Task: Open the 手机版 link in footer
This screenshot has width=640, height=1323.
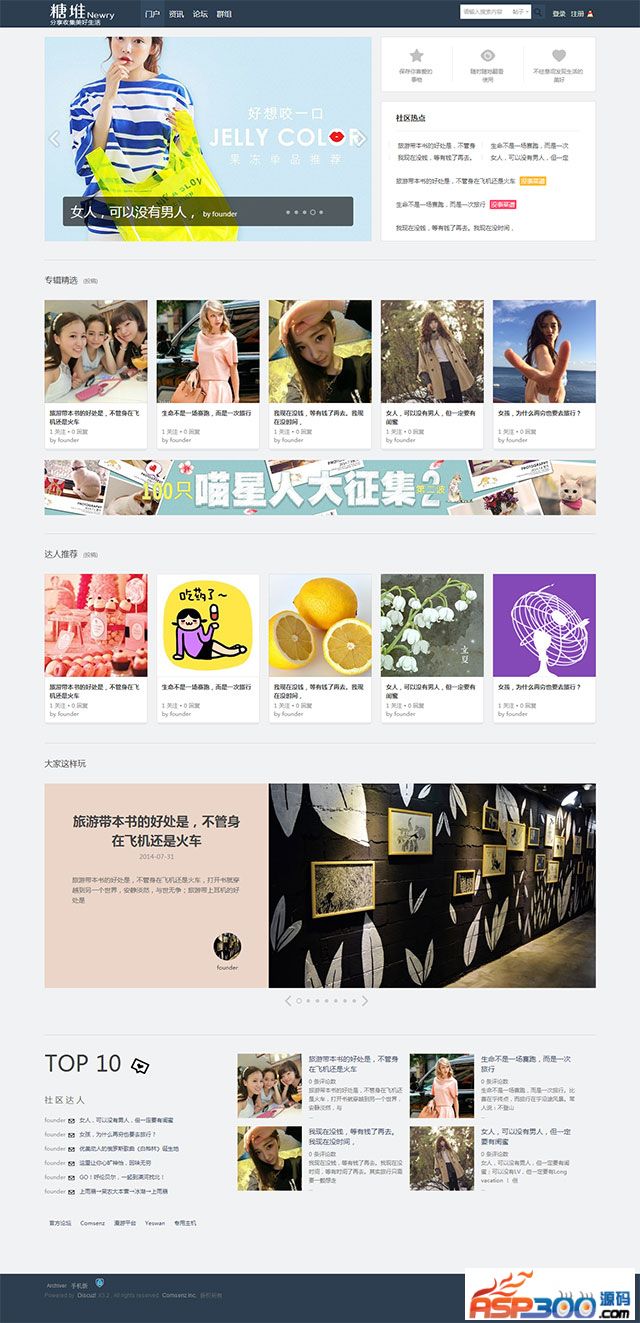Action: point(80,1285)
